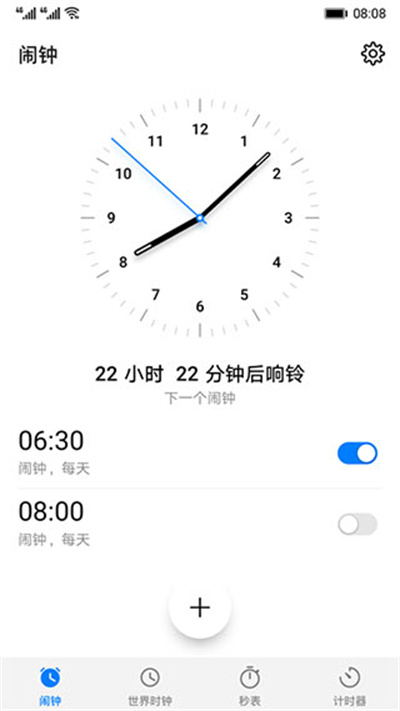Switch to the 世界时钟 tab
This screenshot has height=711, width=400.
tap(150, 685)
